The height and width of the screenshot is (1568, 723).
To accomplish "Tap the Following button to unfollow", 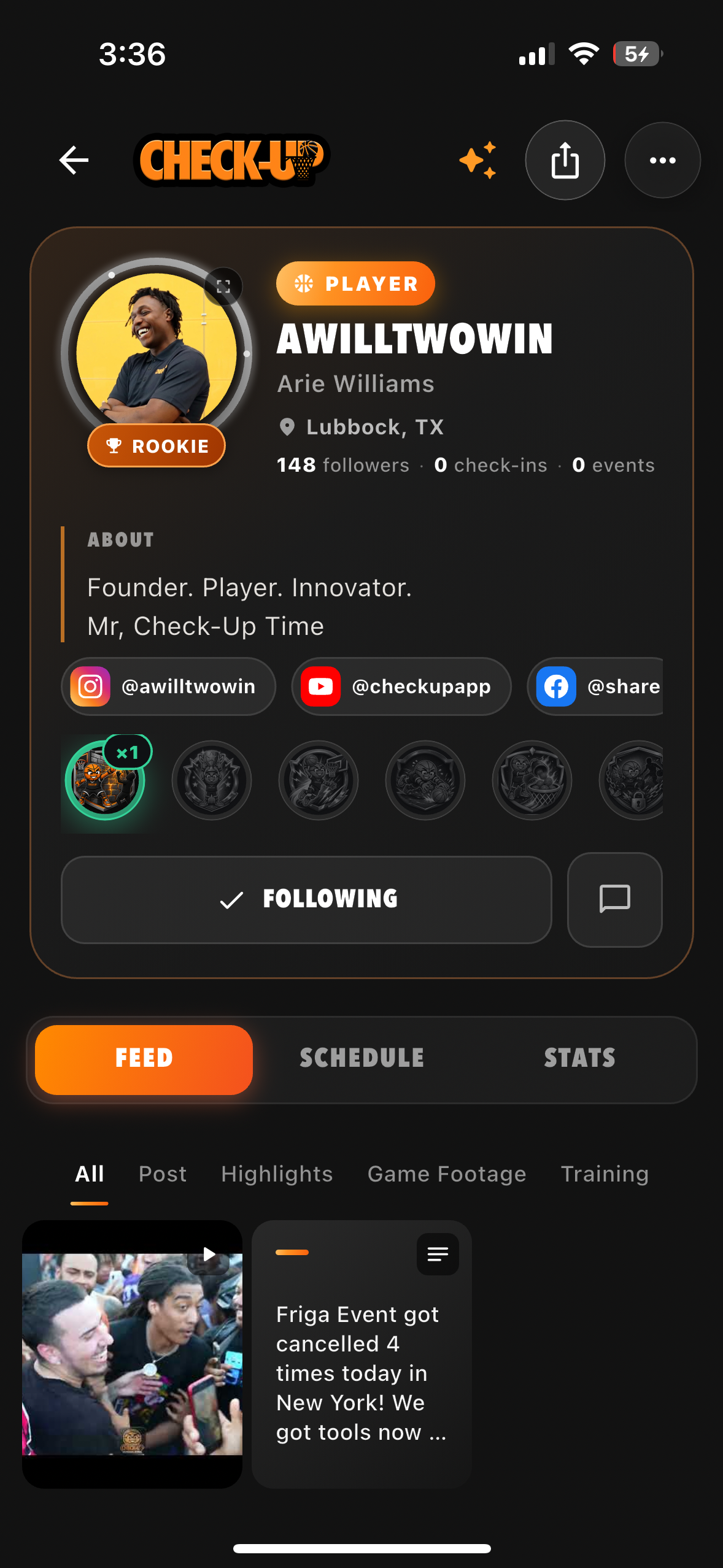I will [306, 899].
